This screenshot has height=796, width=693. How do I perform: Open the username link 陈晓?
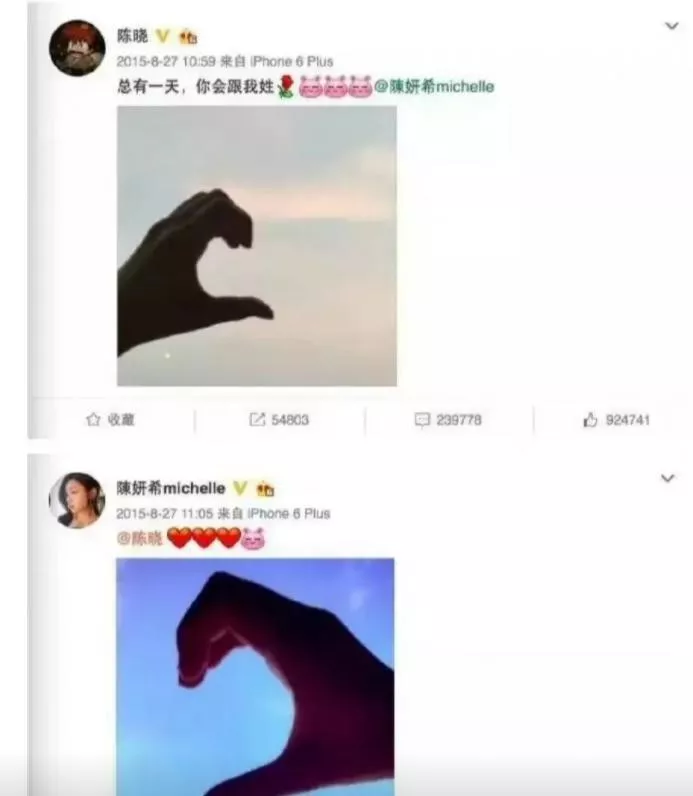pyautogui.click(x=132, y=36)
